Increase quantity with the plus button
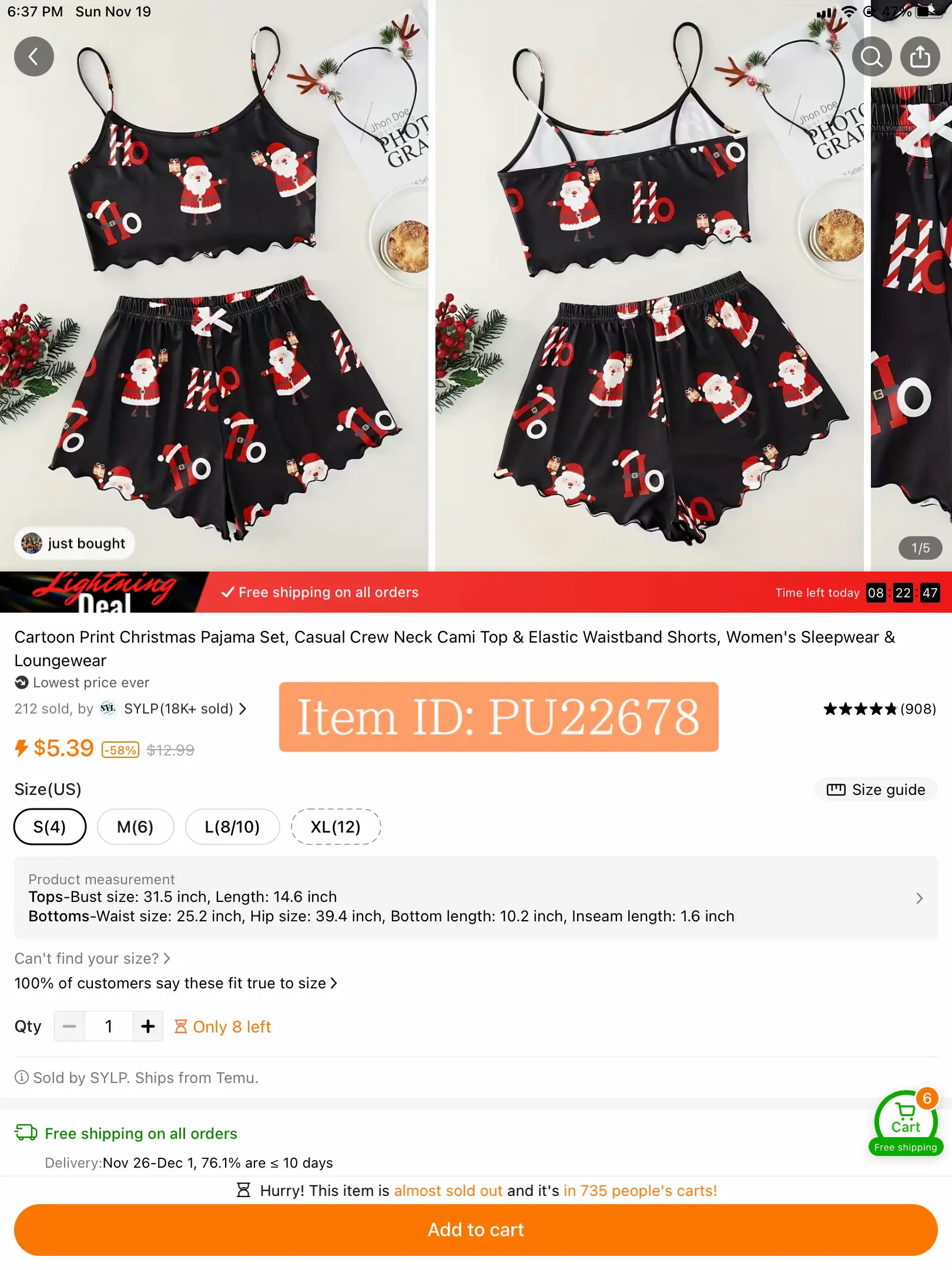Screen dimensions: 952x1270 coord(148,1026)
